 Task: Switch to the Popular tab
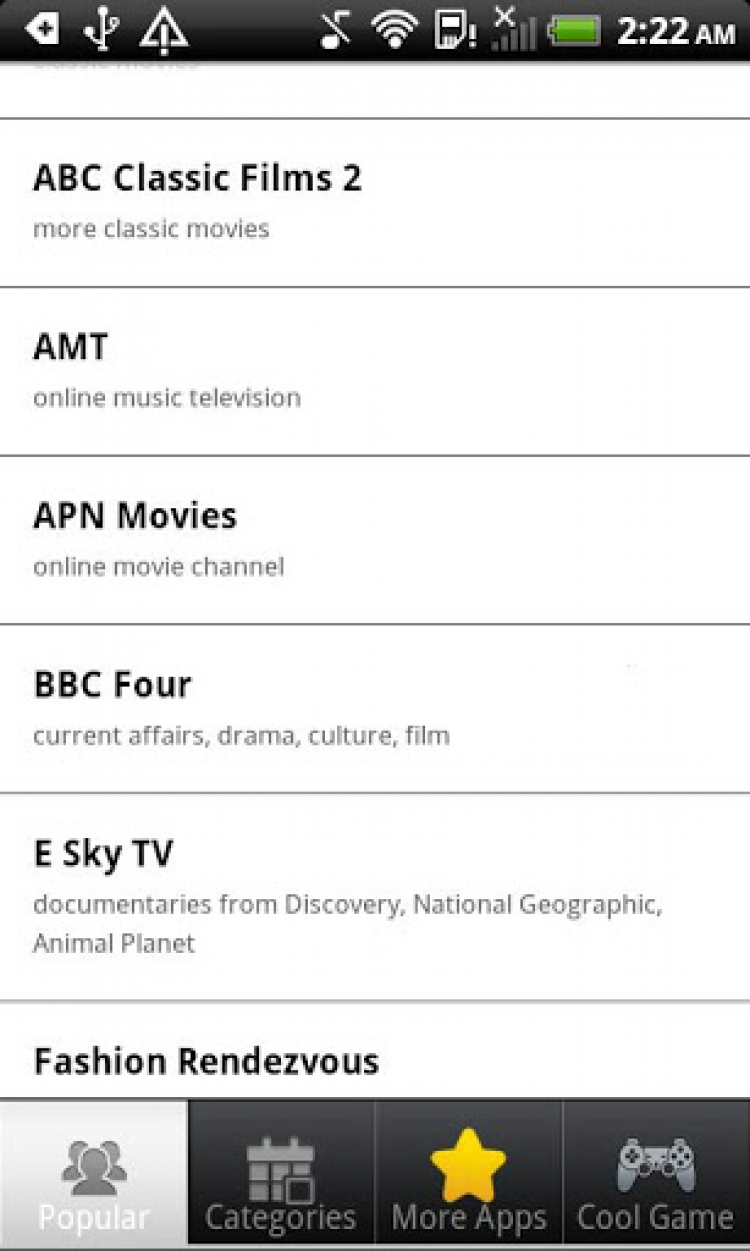coord(94,1174)
